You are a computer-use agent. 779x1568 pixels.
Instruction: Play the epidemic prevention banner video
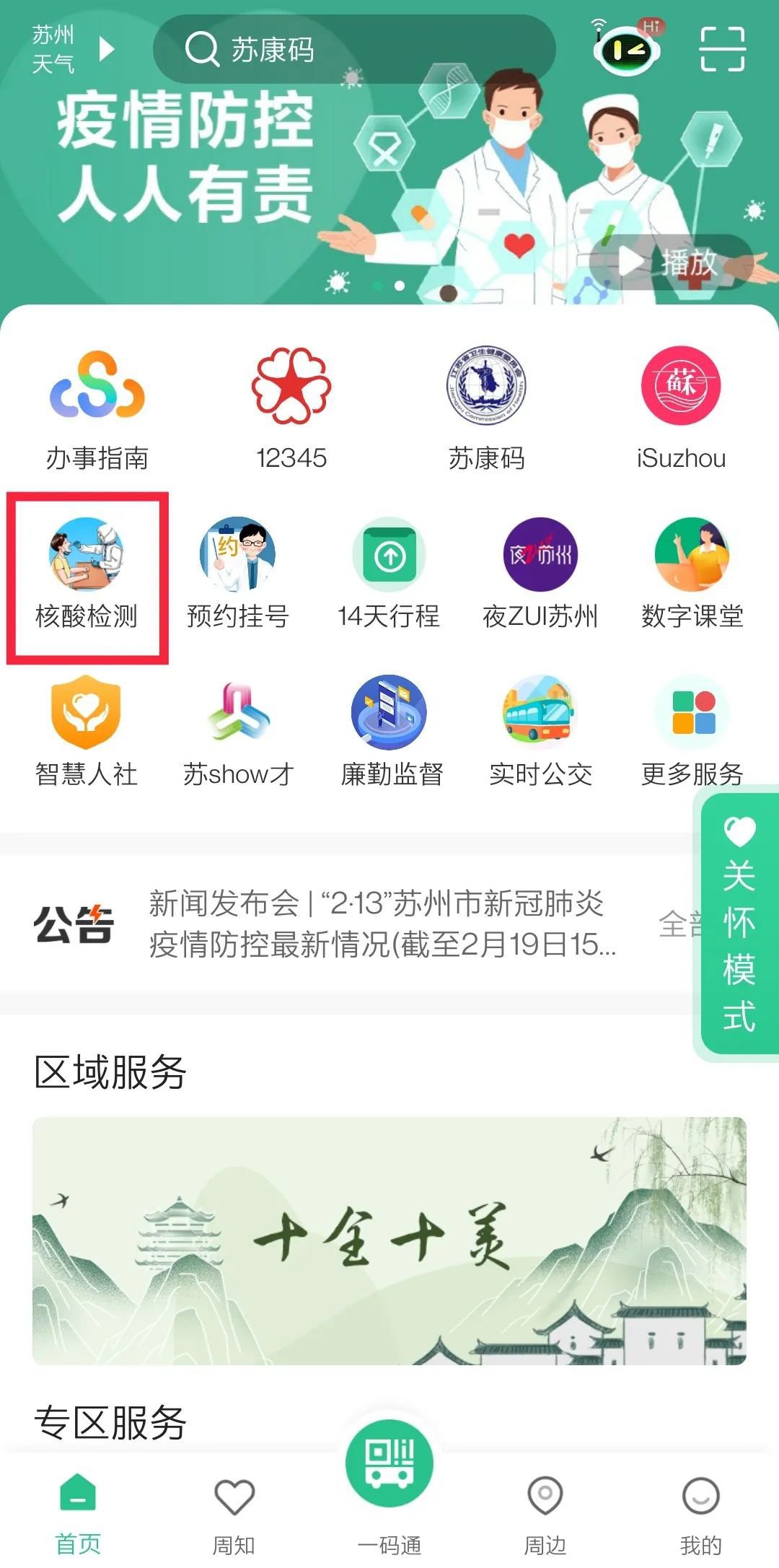coord(669,263)
